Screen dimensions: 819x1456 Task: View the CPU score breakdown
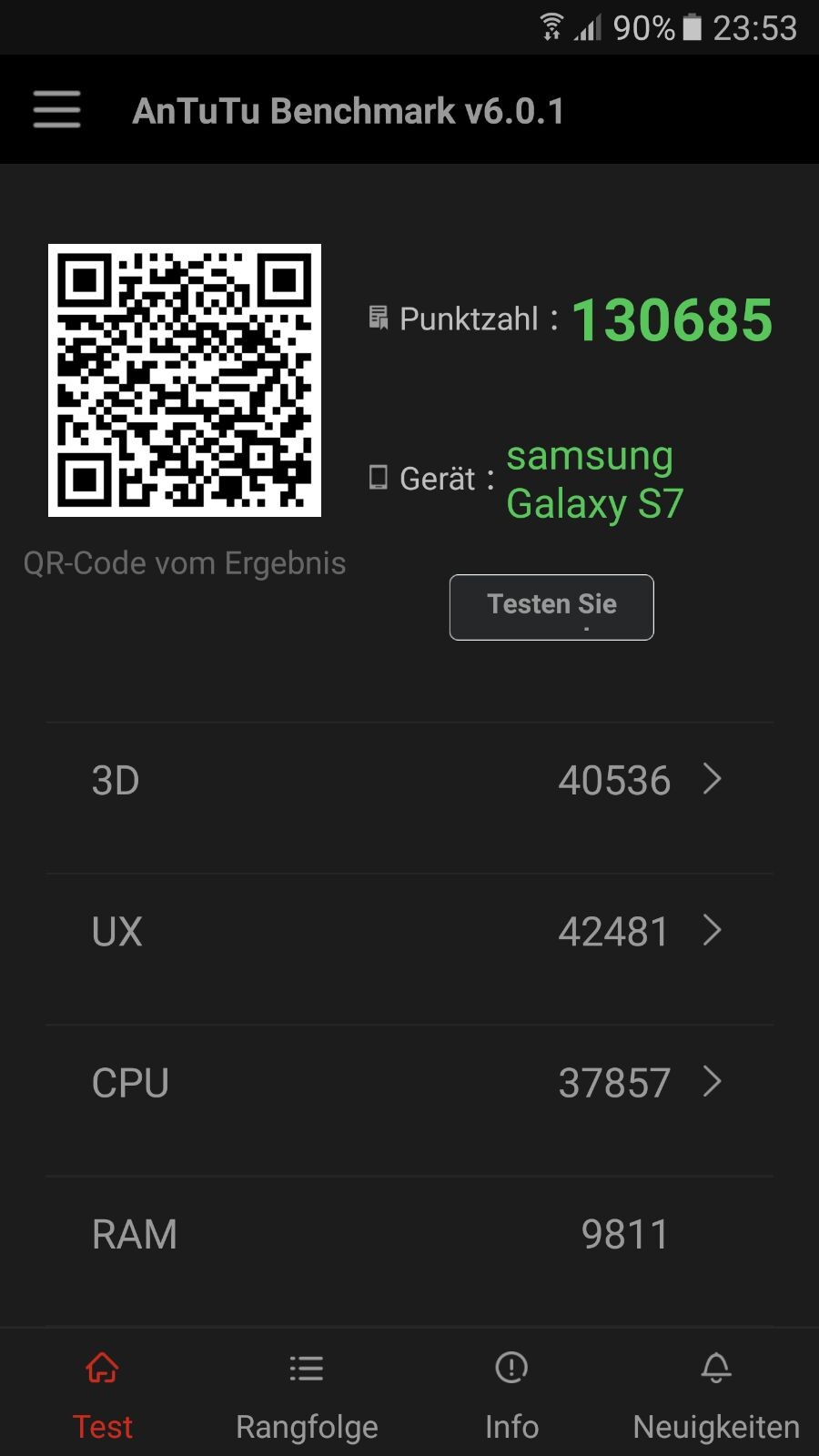(x=409, y=1083)
